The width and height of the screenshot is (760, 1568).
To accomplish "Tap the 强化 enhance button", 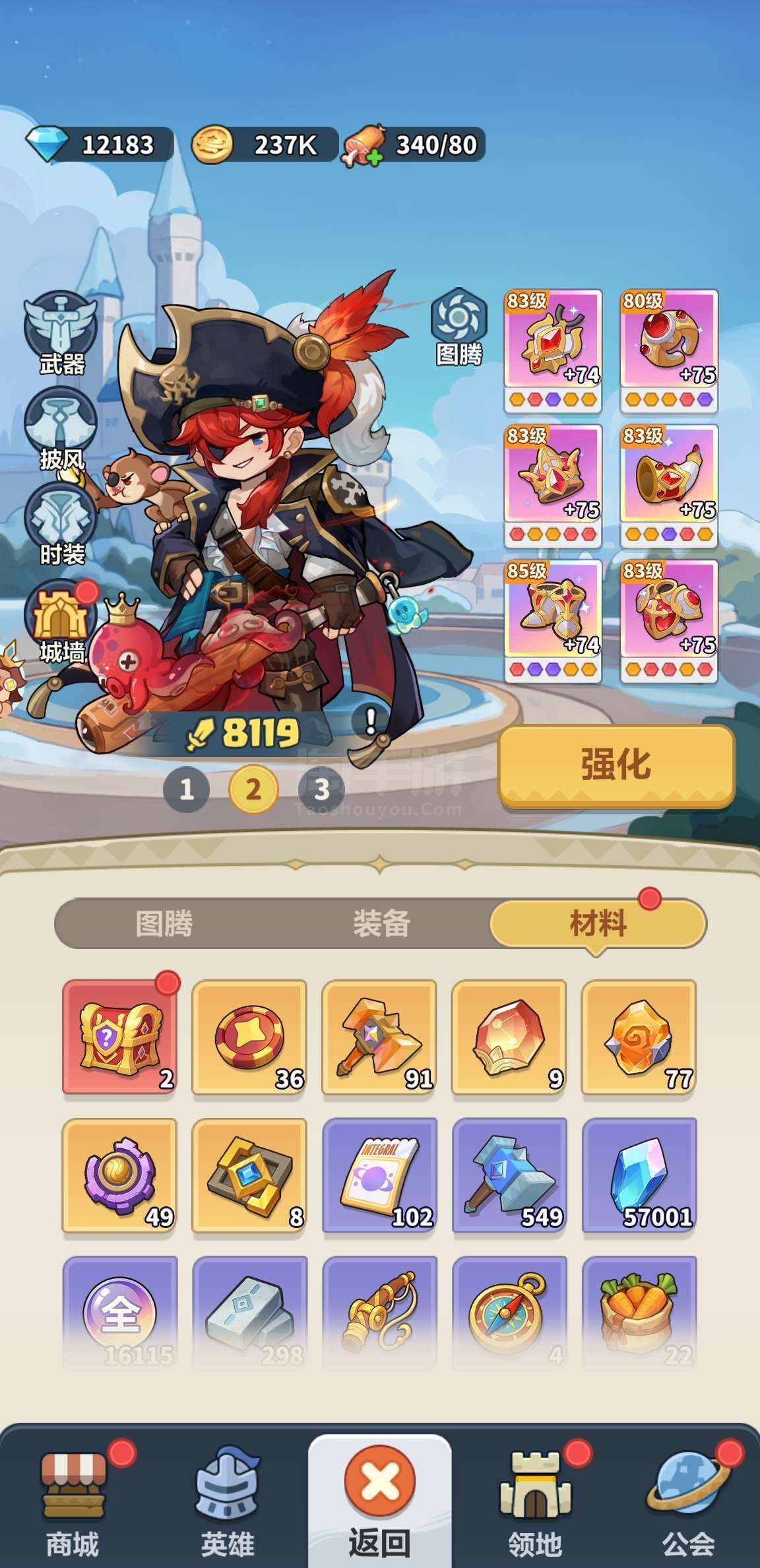I will tap(616, 766).
